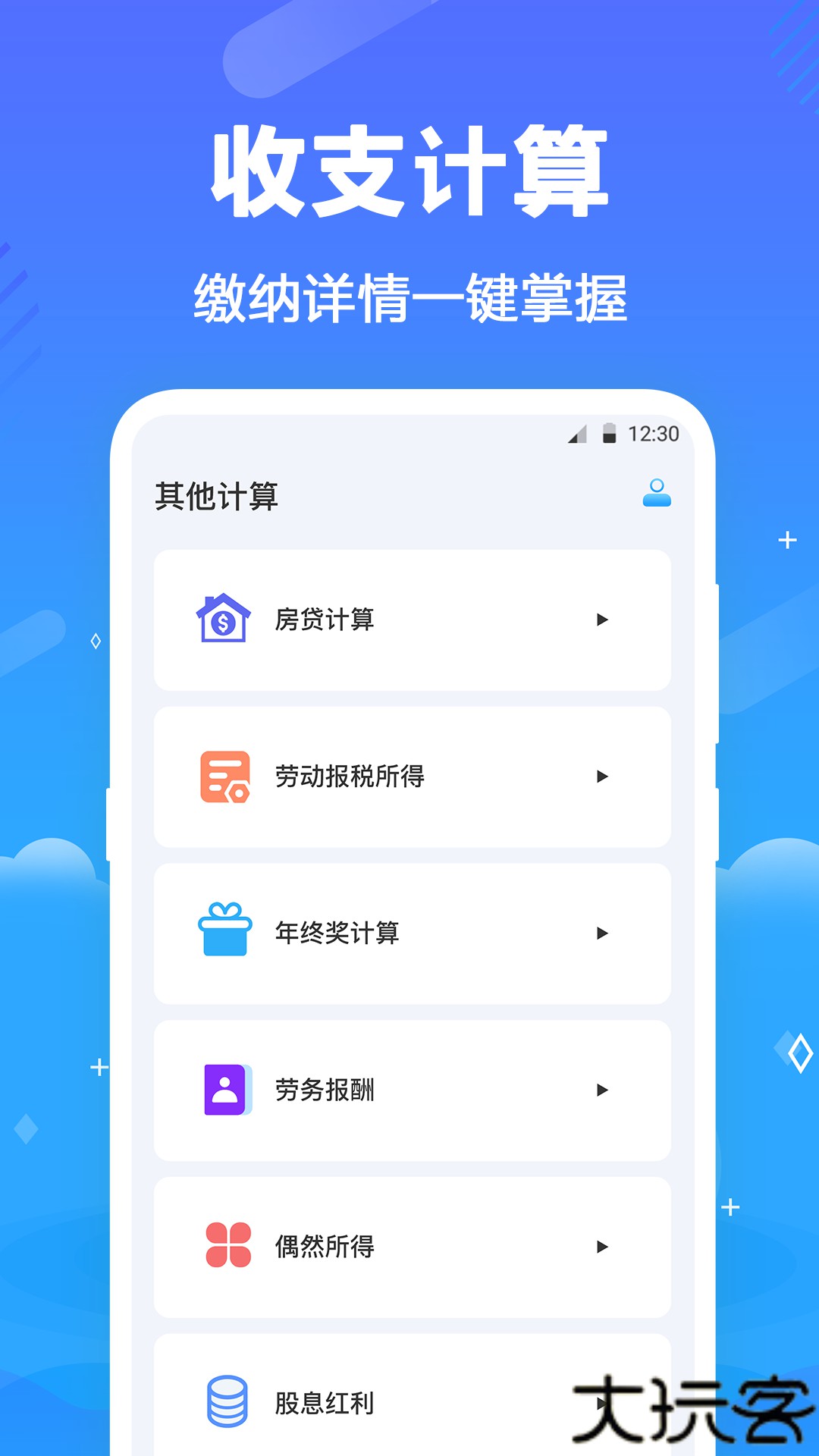
Task: Select the 其他计算 page title
Action: [215, 493]
